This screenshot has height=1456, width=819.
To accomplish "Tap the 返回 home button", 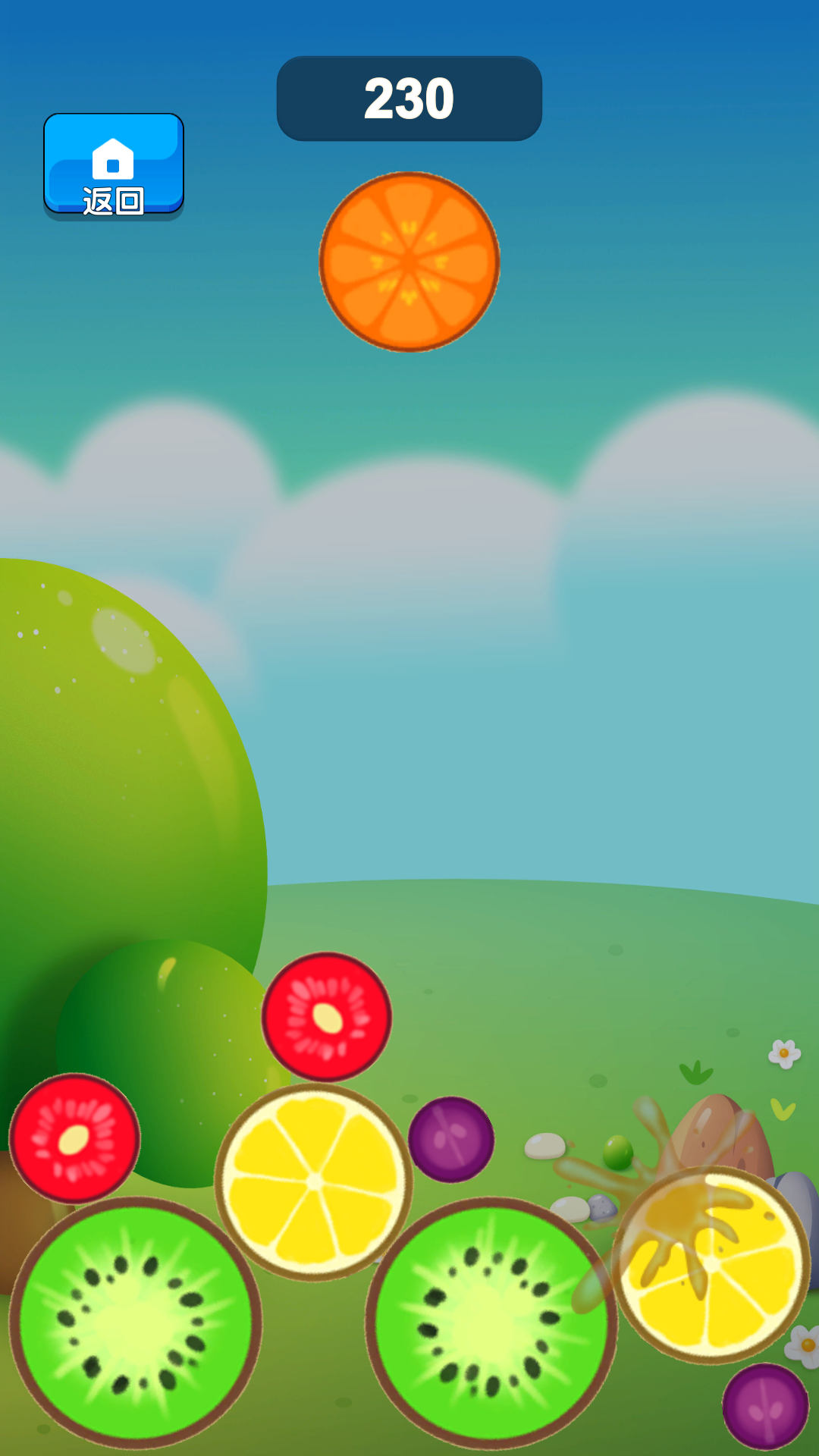I will coord(114,165).
